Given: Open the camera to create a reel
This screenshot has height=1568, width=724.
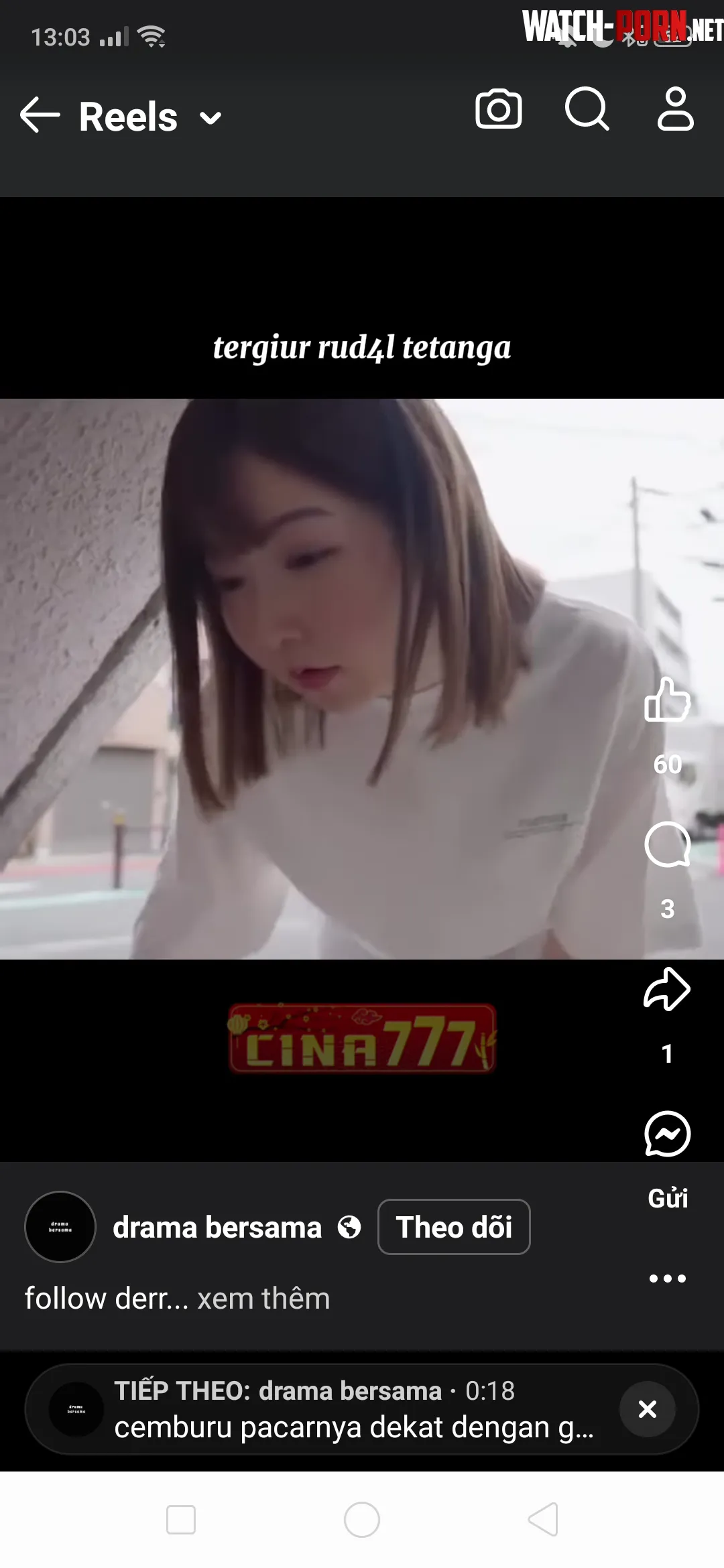Looking at the screenshot, I should click(x=498, y=109).
